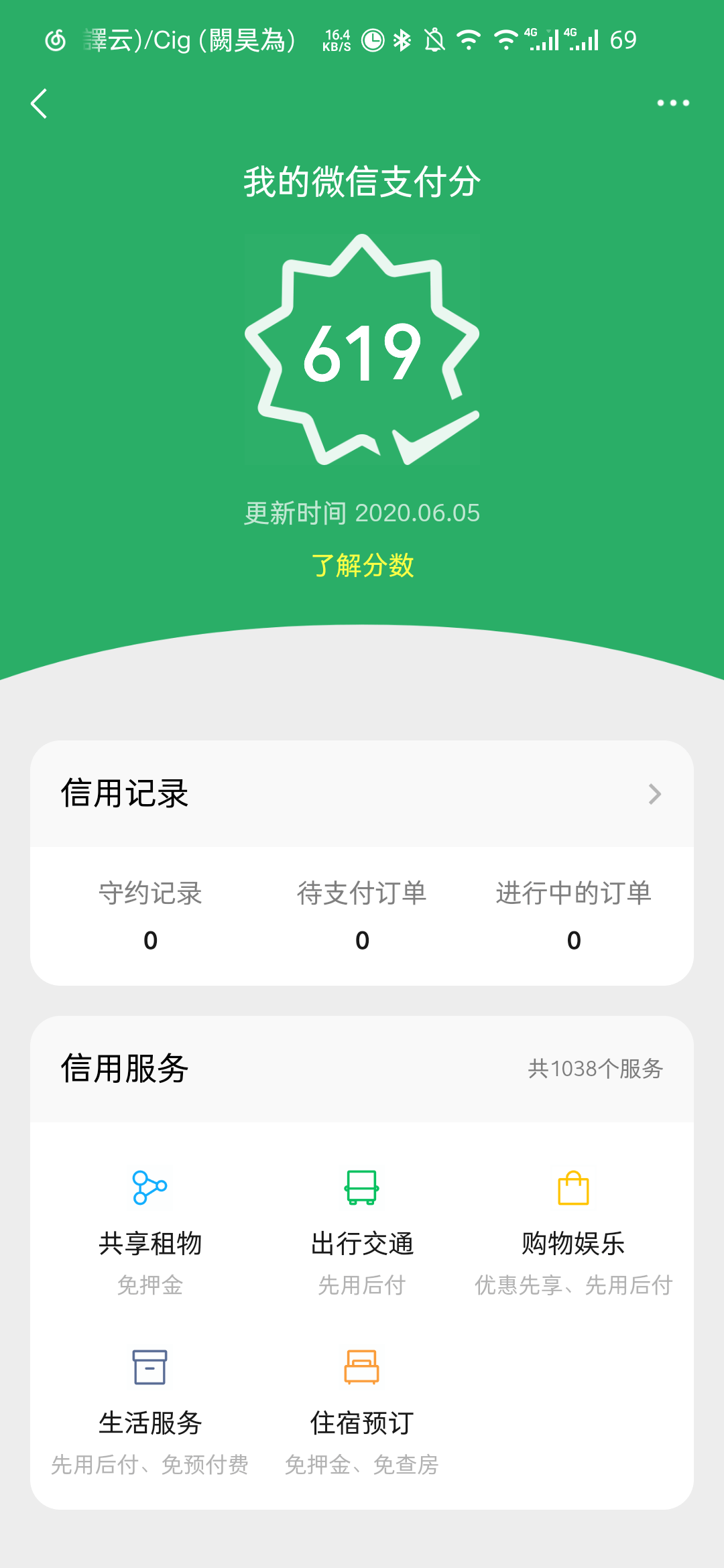Image resolution: width=724 pixels, height=1568 pixels.
Task: Open the 信用记录 credit records row
Action: [x=362, y=794]
